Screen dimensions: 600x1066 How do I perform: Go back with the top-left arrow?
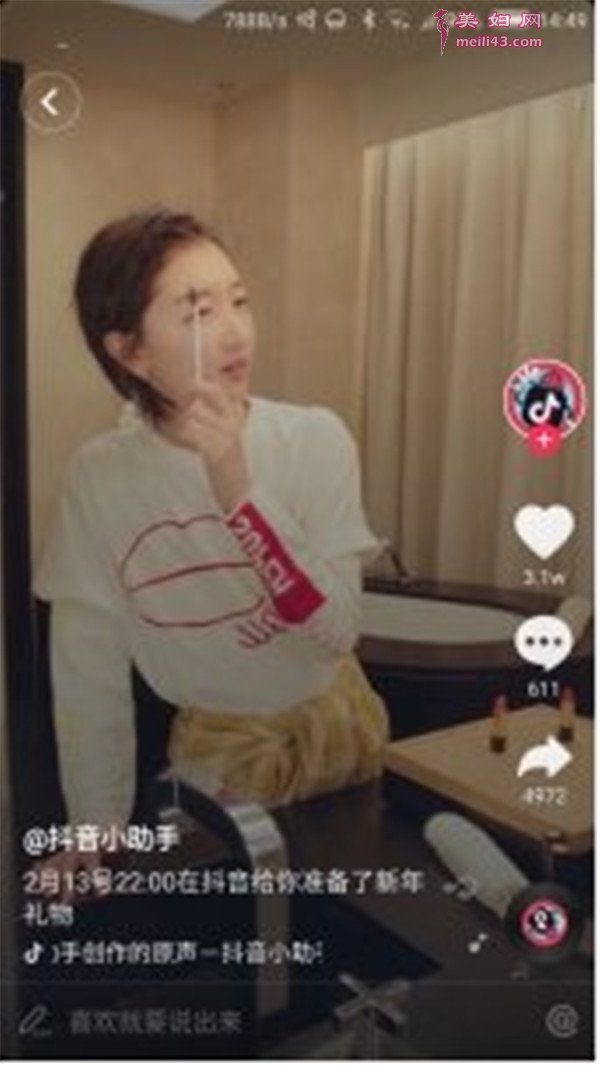click(50, 102)
